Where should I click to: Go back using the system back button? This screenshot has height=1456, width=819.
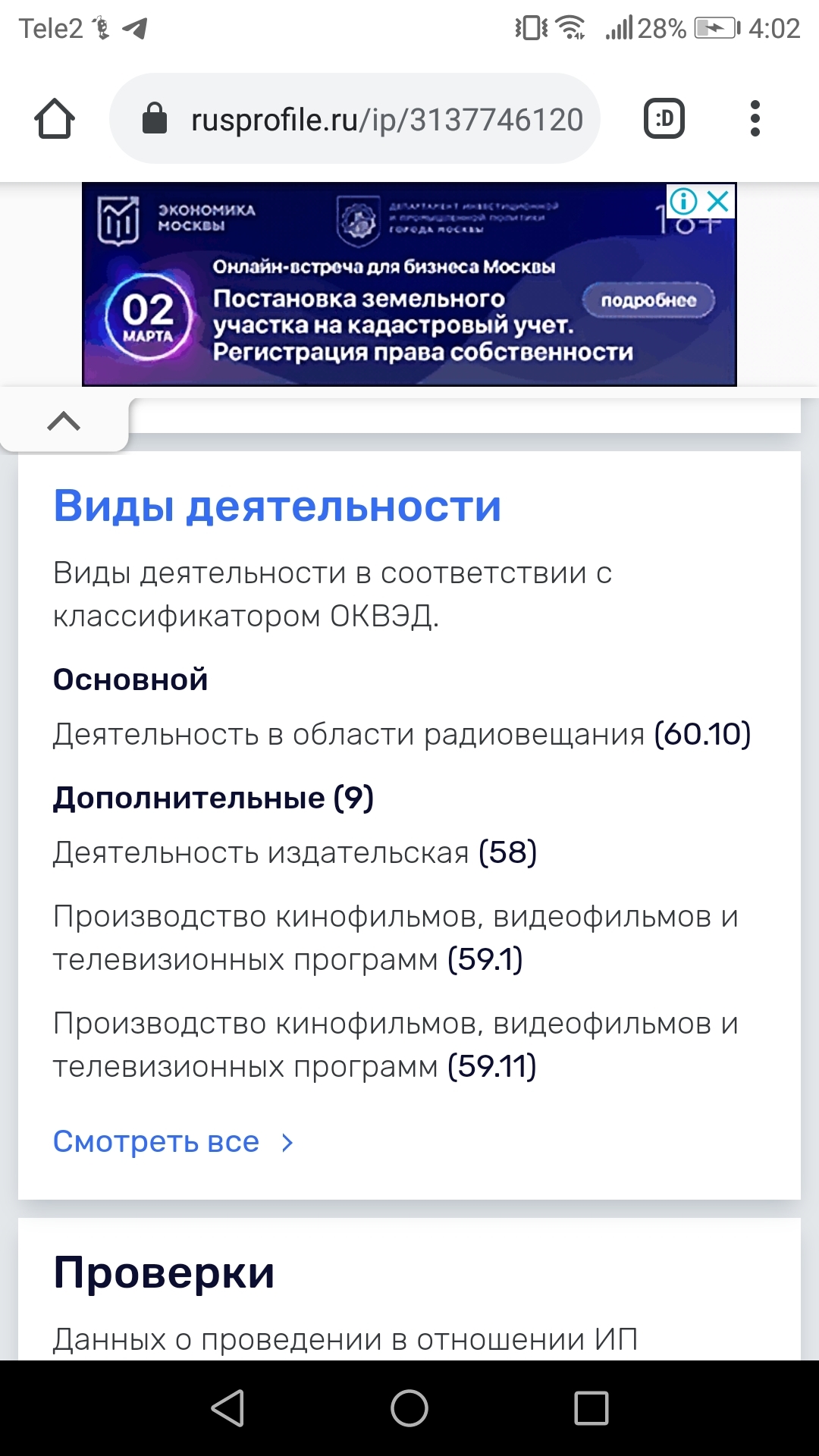pyautogui.click(x=227, y=1408)
